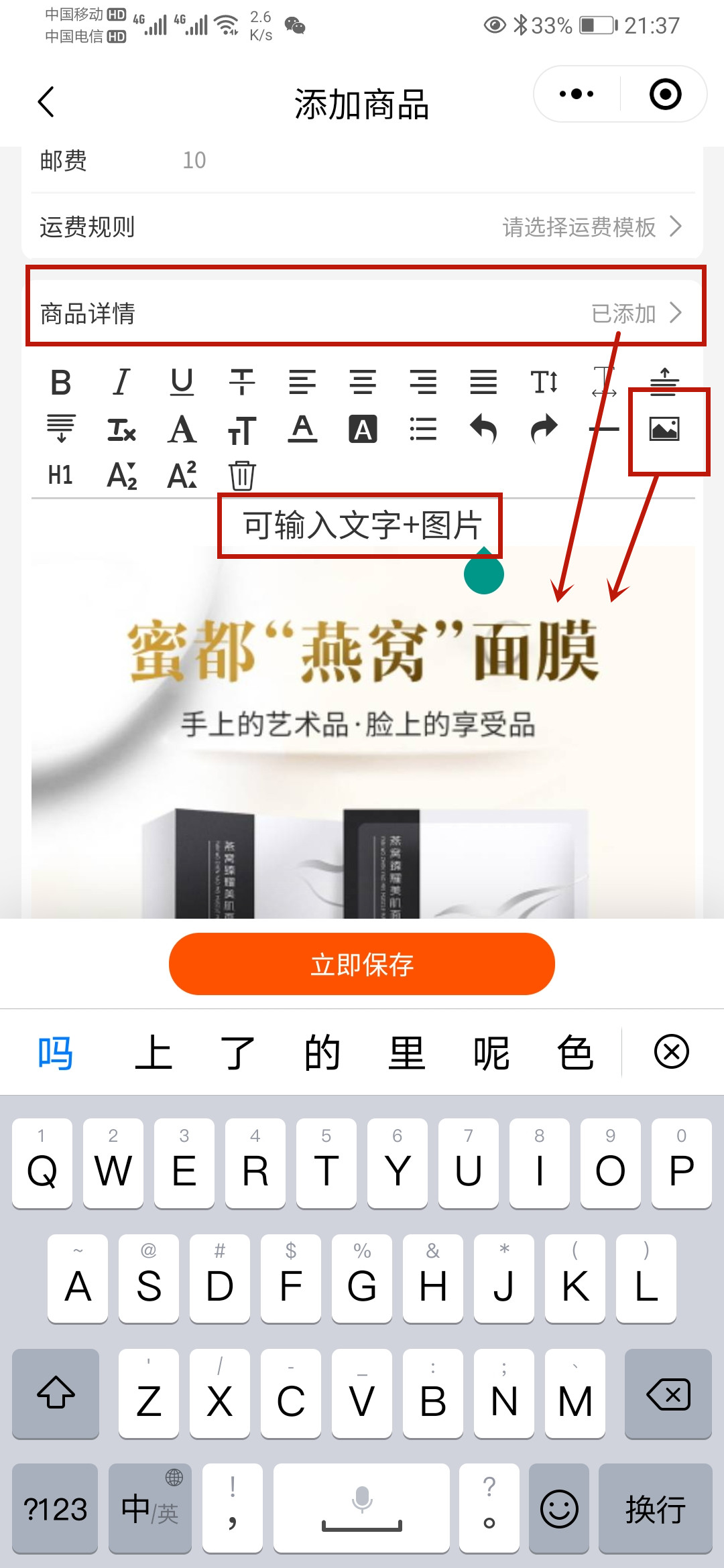Go back from 添加商品 page
The image size is (724, 1568).
tap(46, 102)
